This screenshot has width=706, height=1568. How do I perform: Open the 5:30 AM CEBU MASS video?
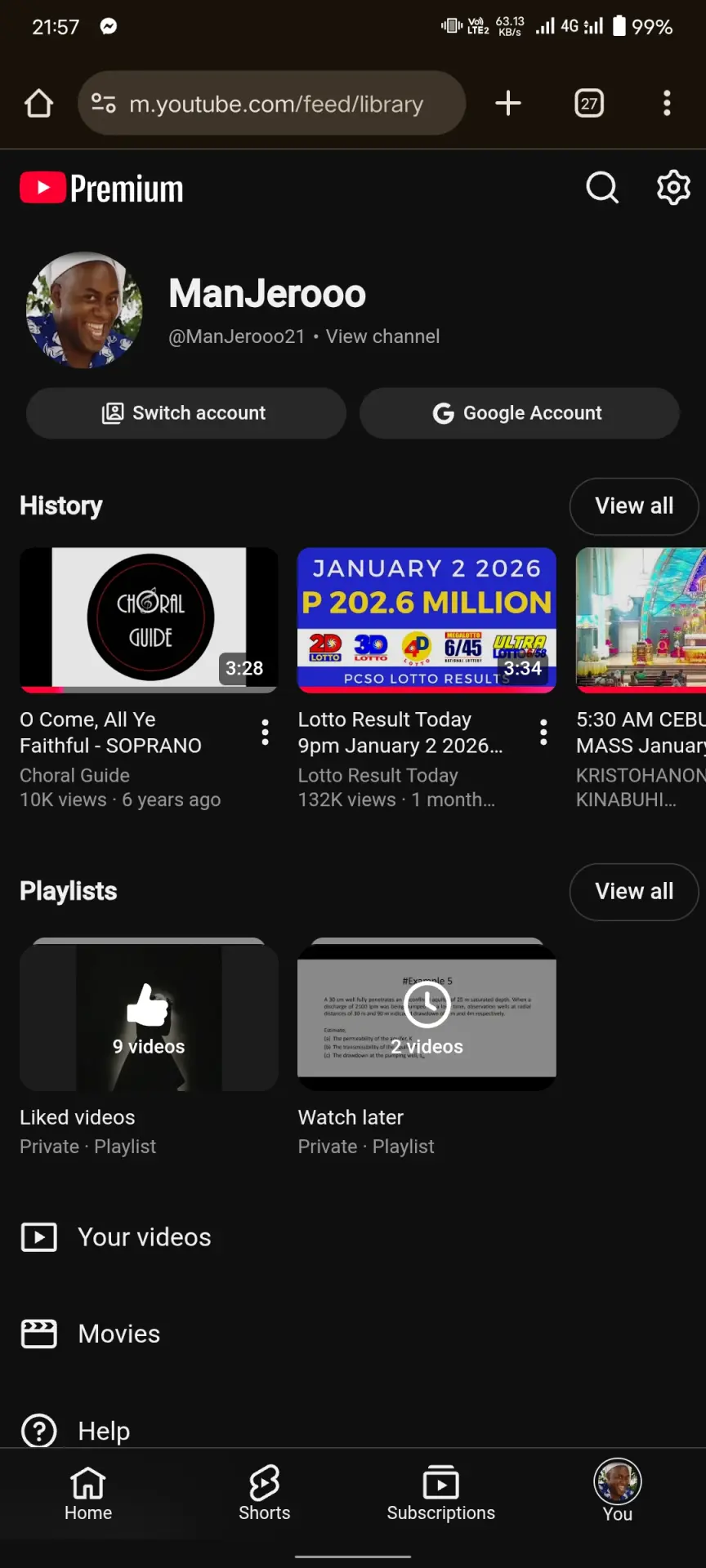(x=641, y=620)
